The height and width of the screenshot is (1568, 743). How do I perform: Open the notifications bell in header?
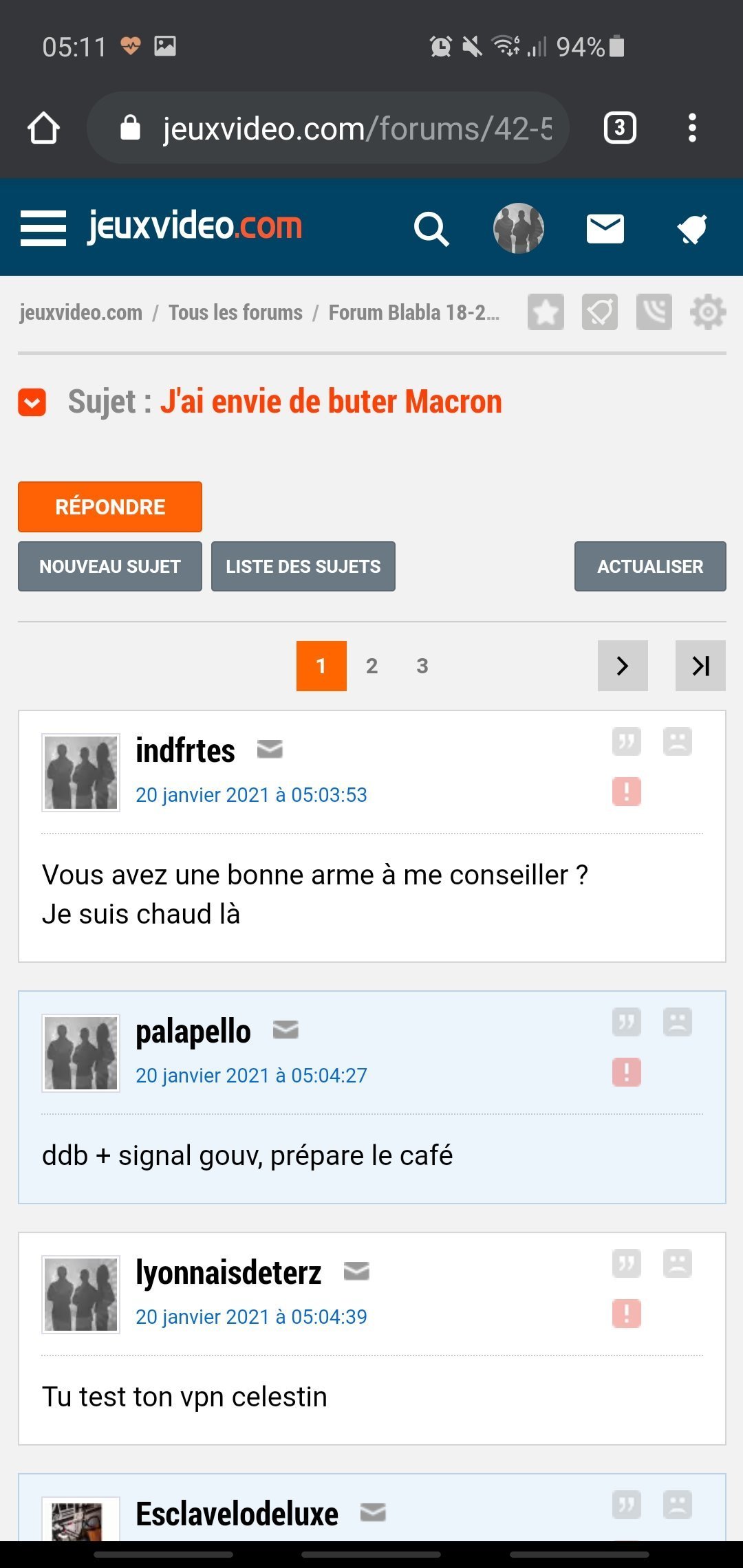[x=692, y=229]
